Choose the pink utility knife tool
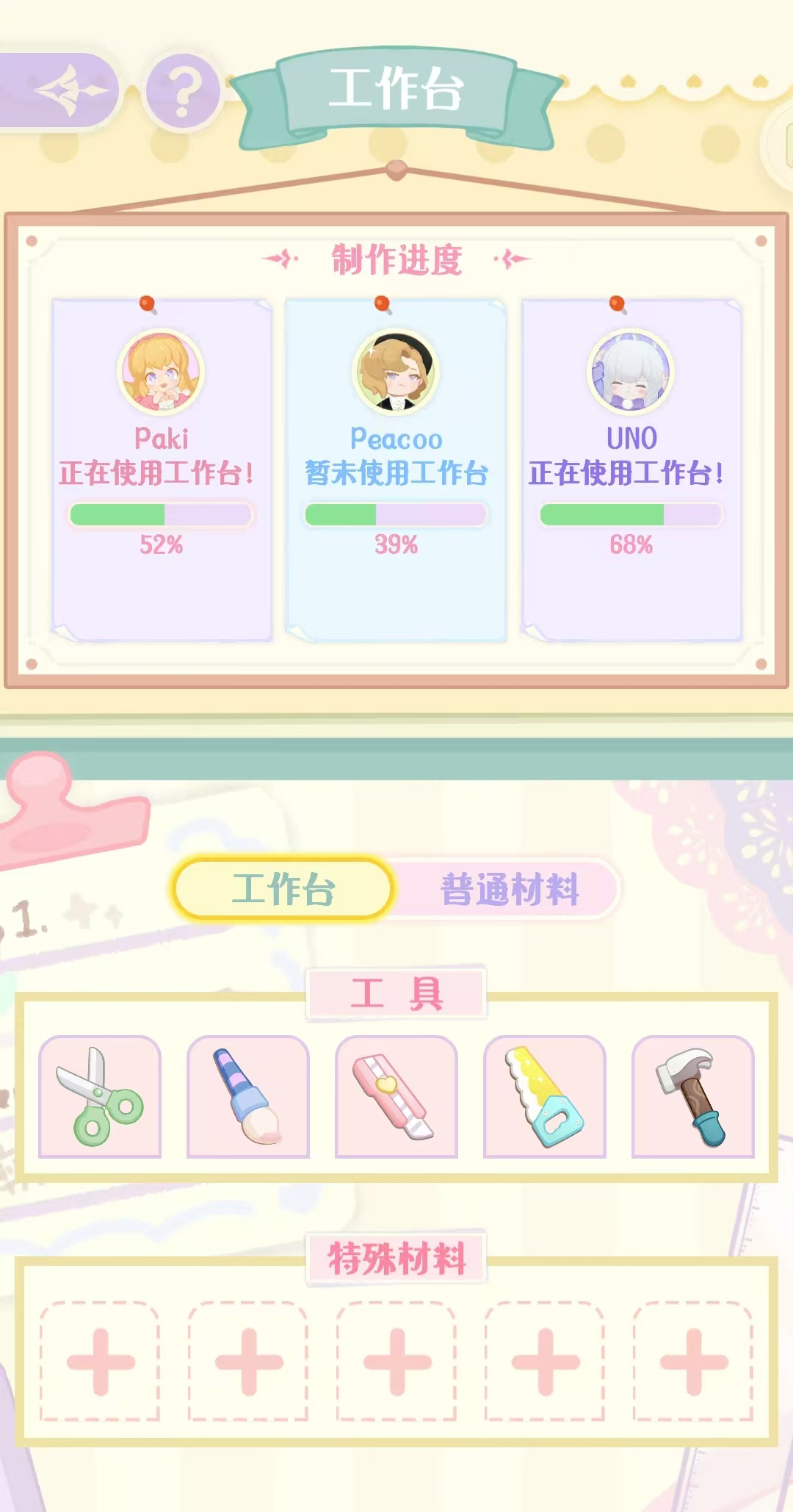Screen dimensions: 793x1512 coord(396,1096)
